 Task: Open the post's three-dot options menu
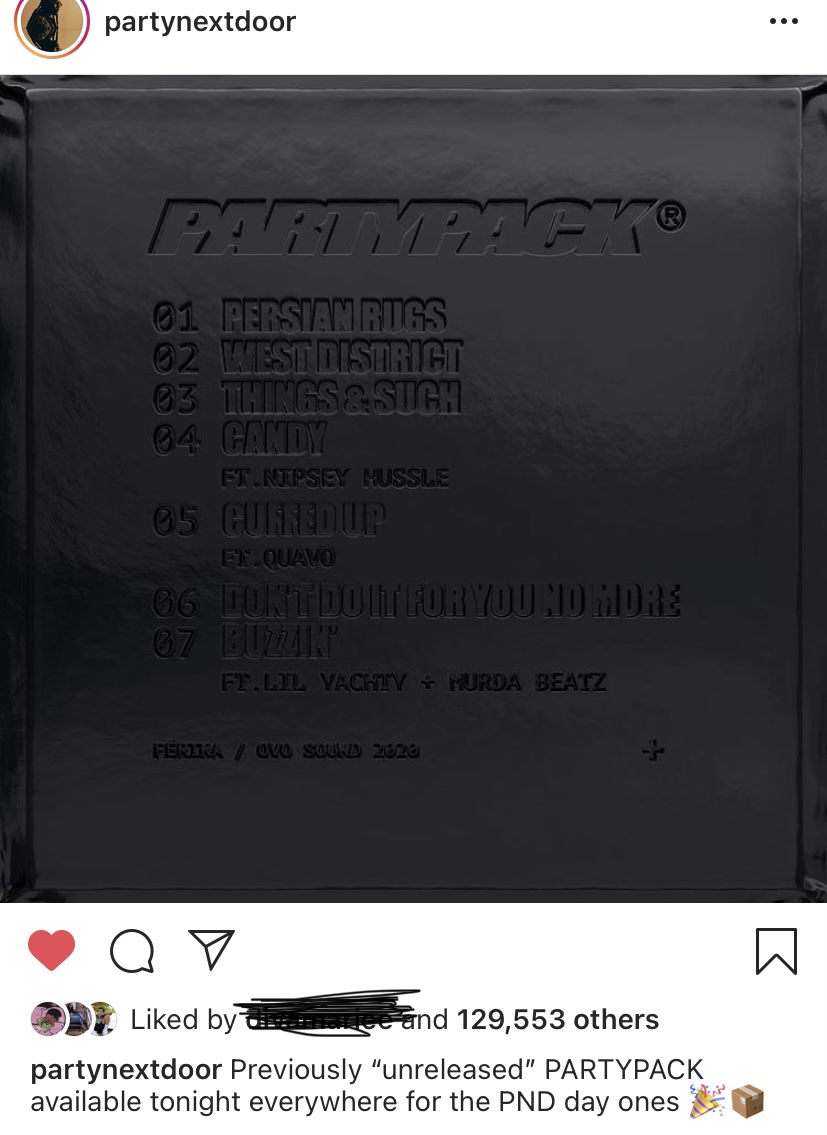click(783, 22)
